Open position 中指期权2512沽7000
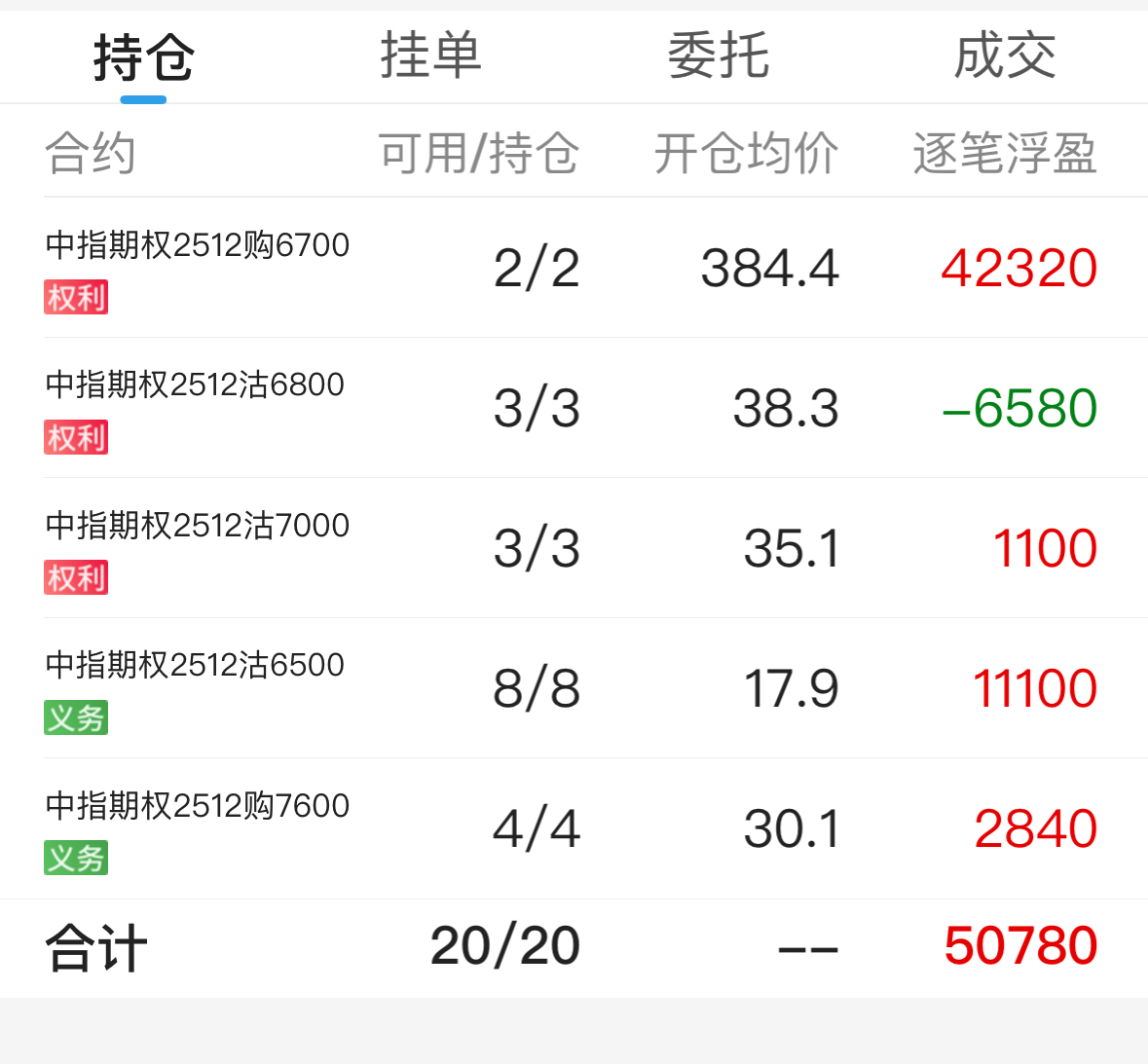 [x=574, y=548]
